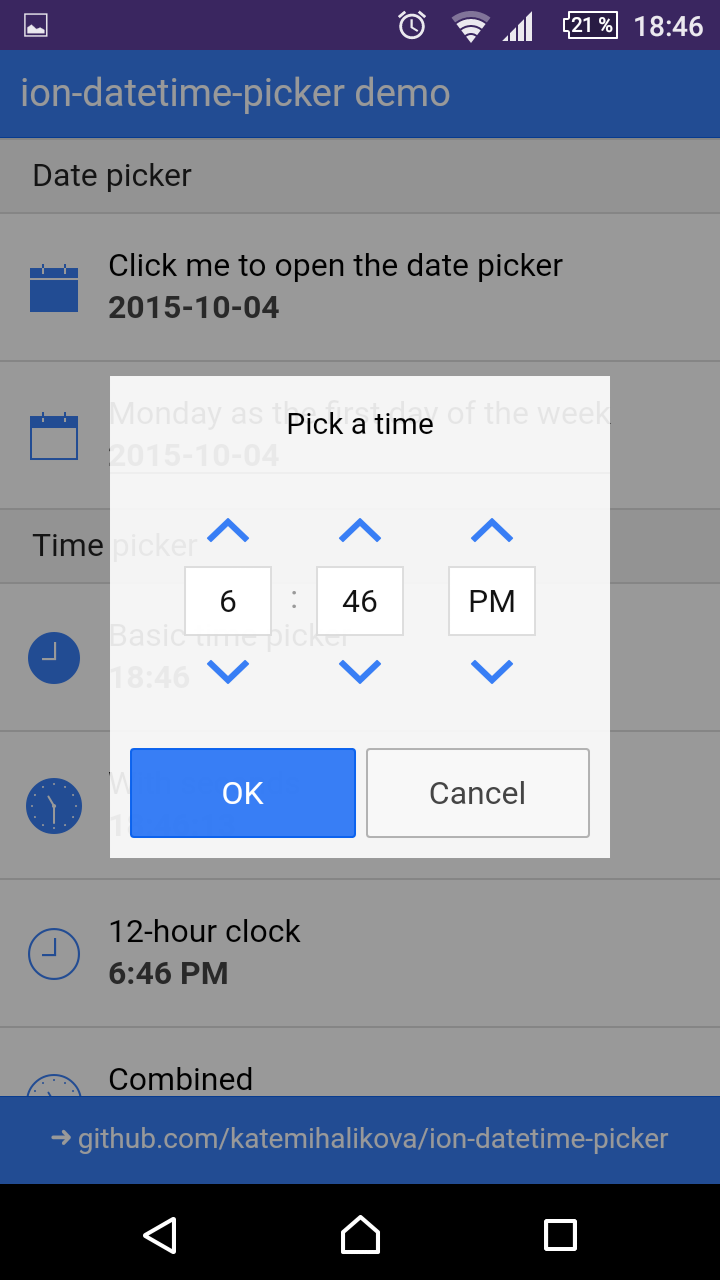This screenshot has width=720, height=1280.
Task: Tap the up arrow above PM
Action: tap(492, 531)
